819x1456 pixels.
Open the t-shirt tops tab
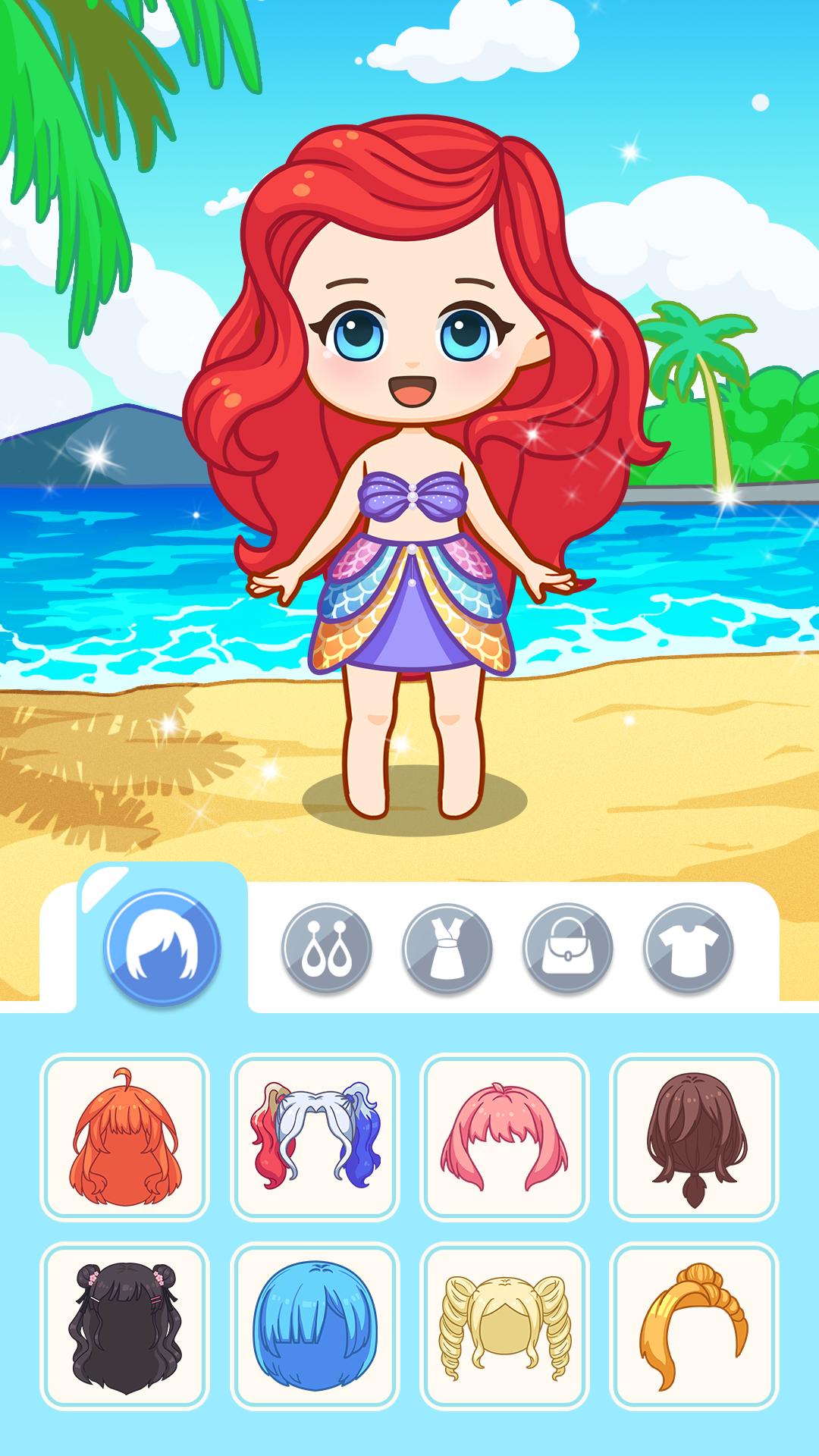click(688, 948)
